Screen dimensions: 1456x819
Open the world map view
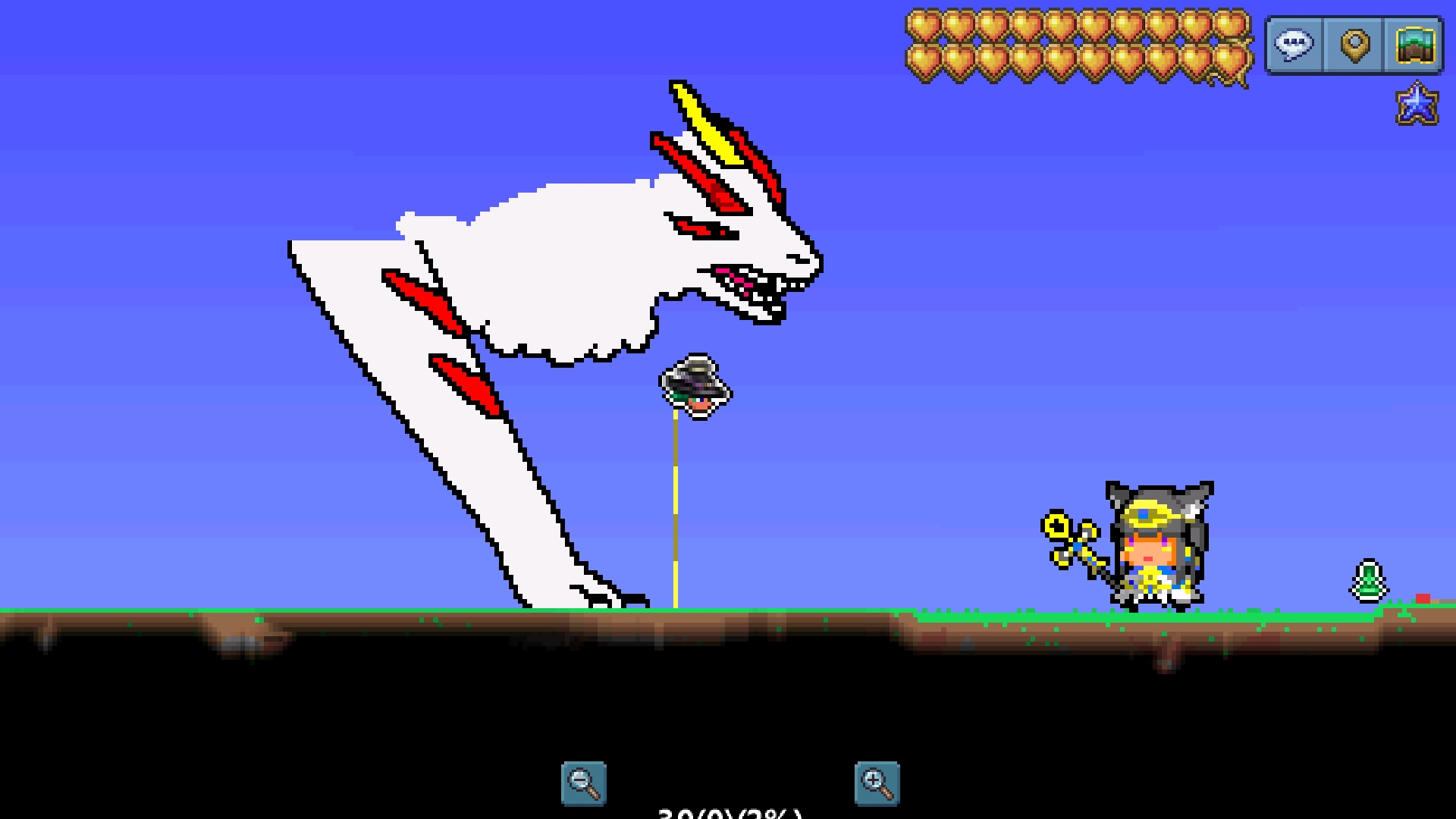(1414, 45)
